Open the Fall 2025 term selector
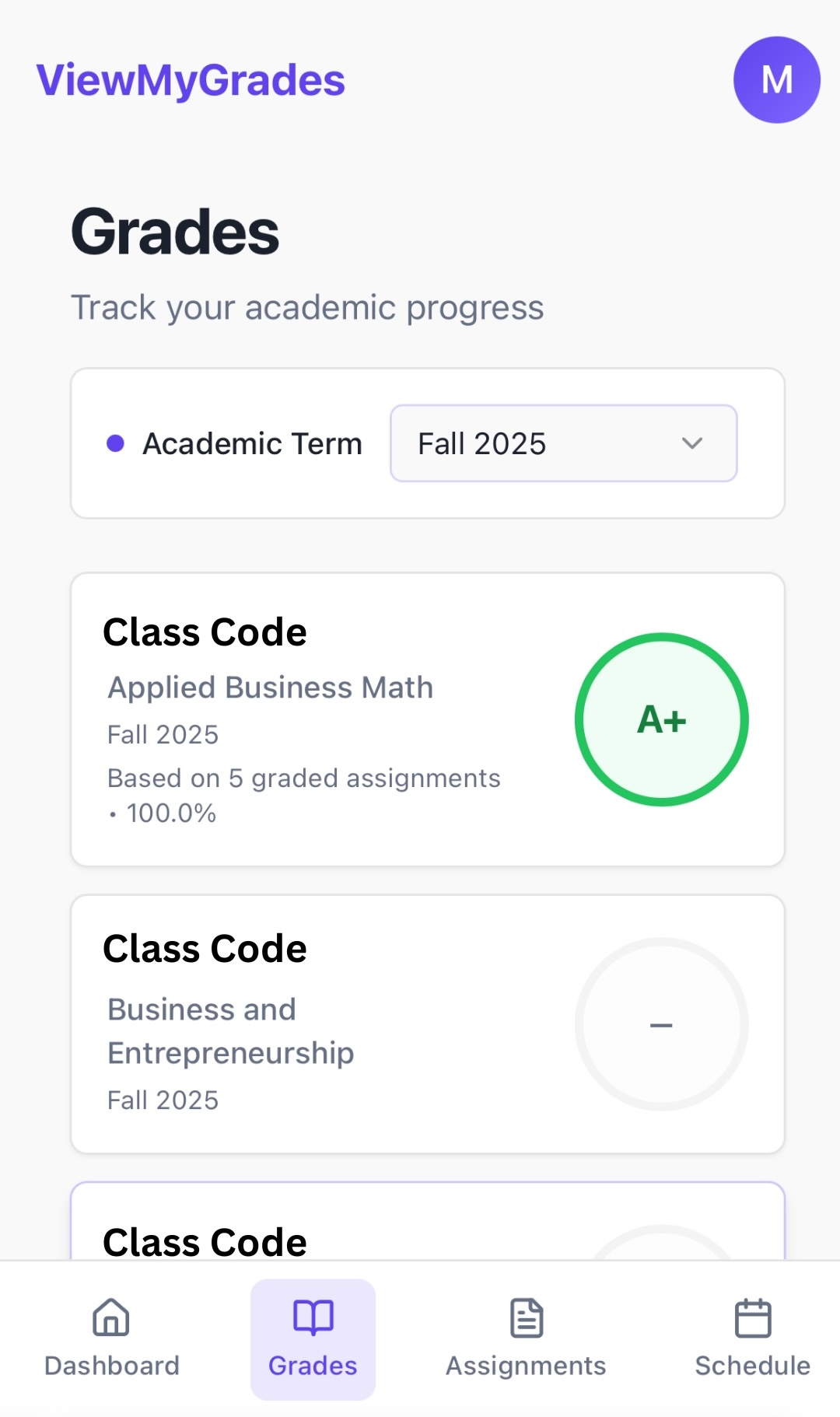This screenshot has width=840, height=1417. 562,443
